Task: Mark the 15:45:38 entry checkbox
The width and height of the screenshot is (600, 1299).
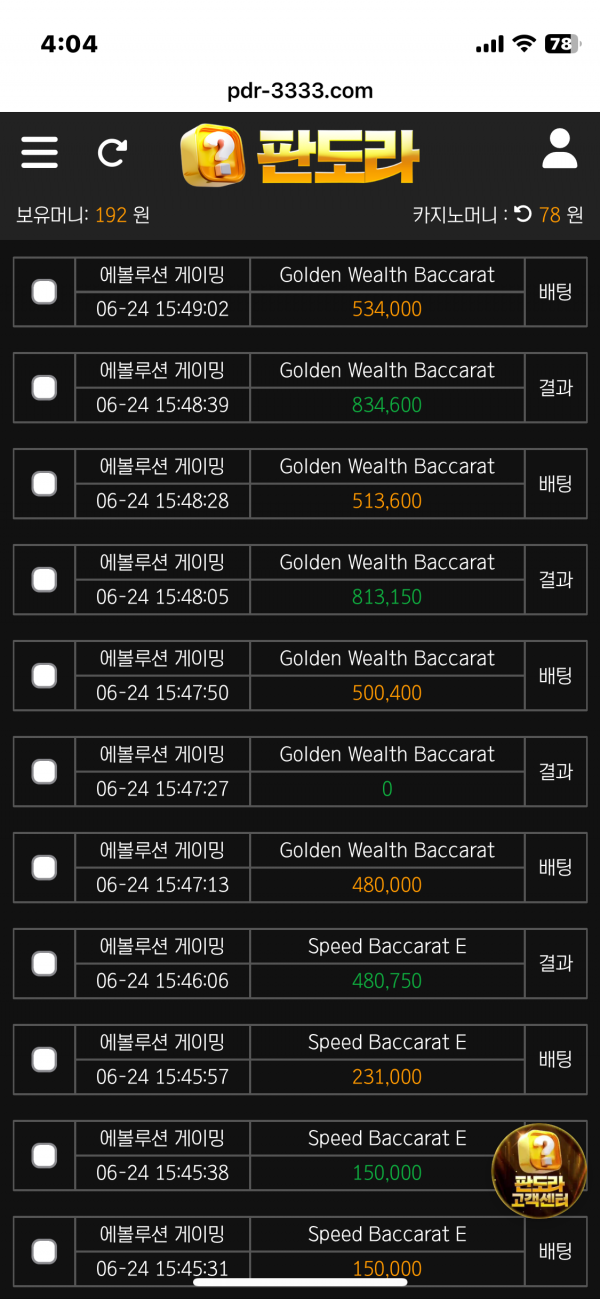Action: [x=44, y=1156]
